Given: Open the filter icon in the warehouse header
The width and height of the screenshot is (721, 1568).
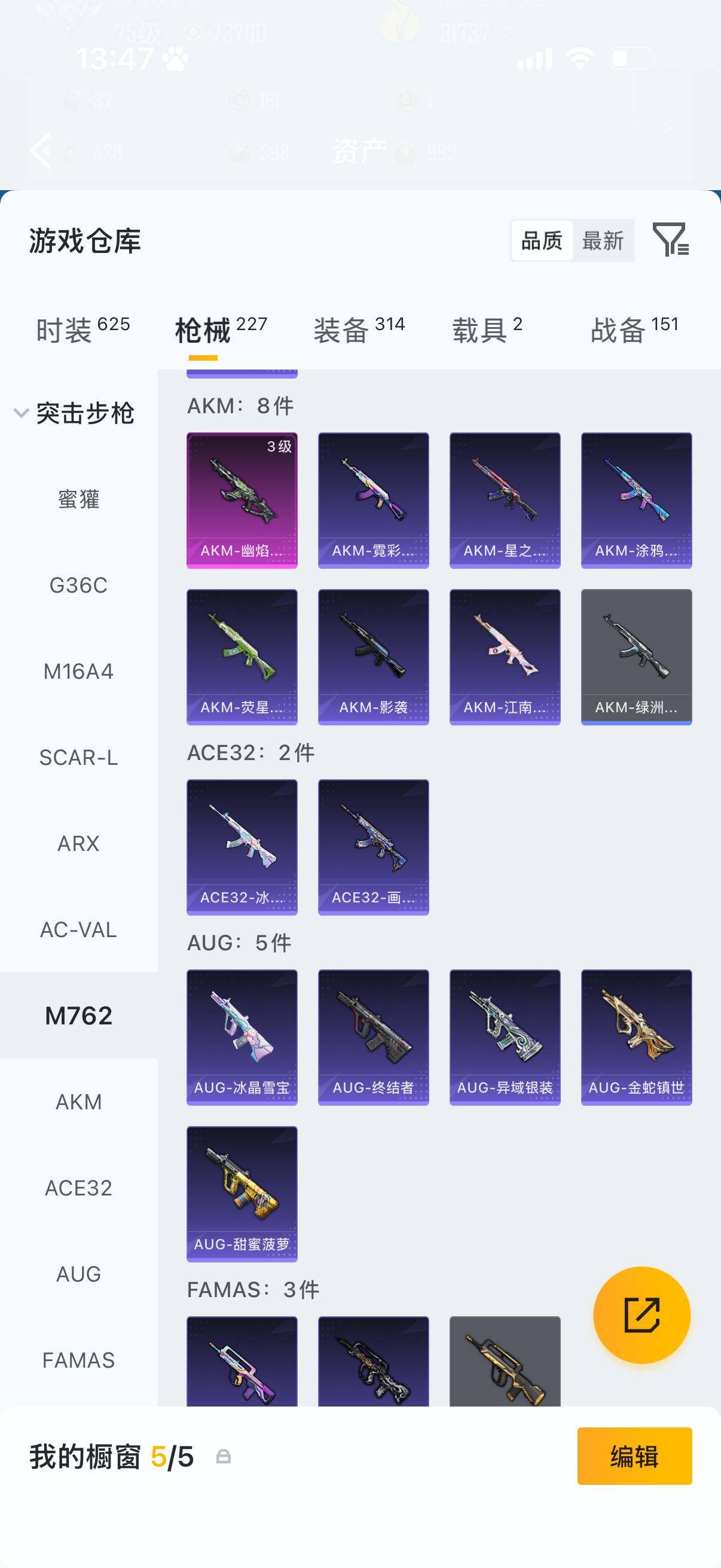Looking at the screenshot, I should click(x=670, y=240).
